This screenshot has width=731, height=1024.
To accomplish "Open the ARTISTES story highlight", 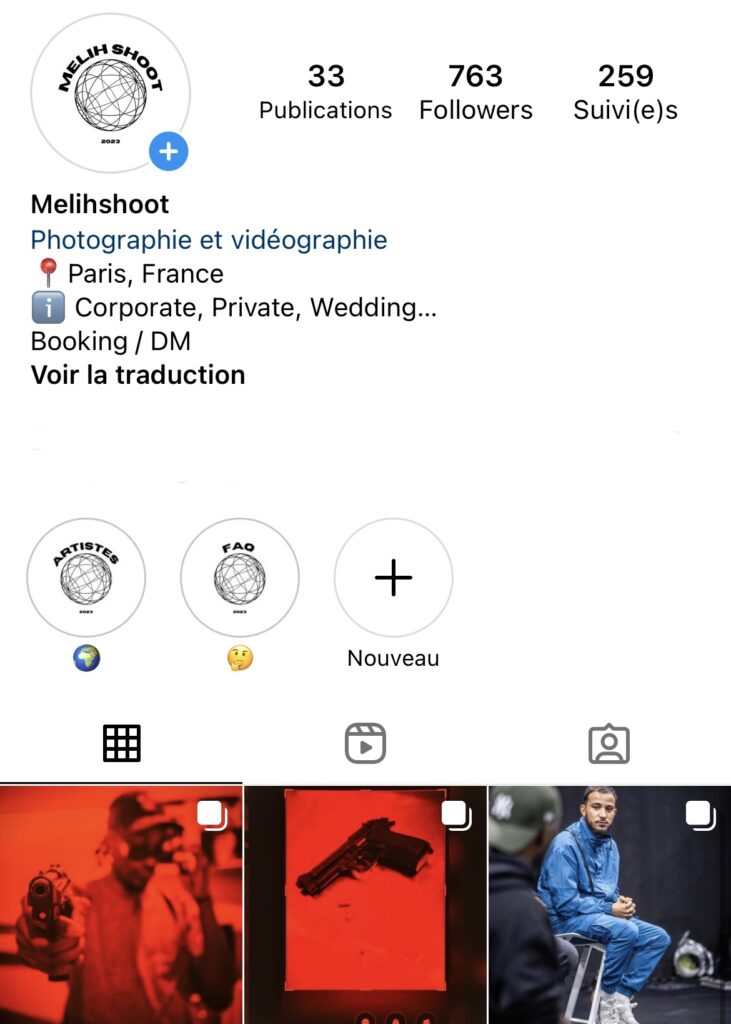I will [86, 578].
